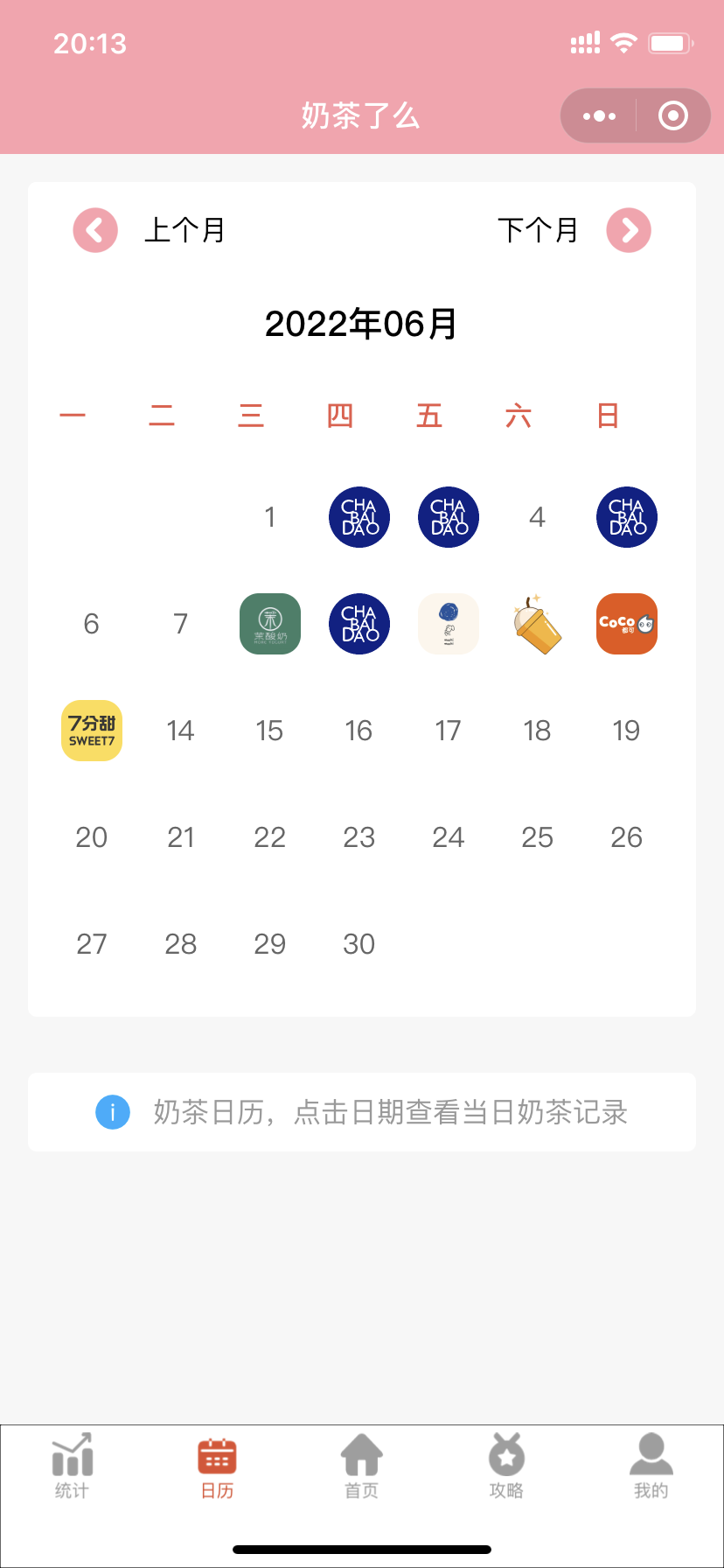Viewport: 724px width, 1568px height.
Task: Choose date 22 on the calendar
Action: click(270, 837)
